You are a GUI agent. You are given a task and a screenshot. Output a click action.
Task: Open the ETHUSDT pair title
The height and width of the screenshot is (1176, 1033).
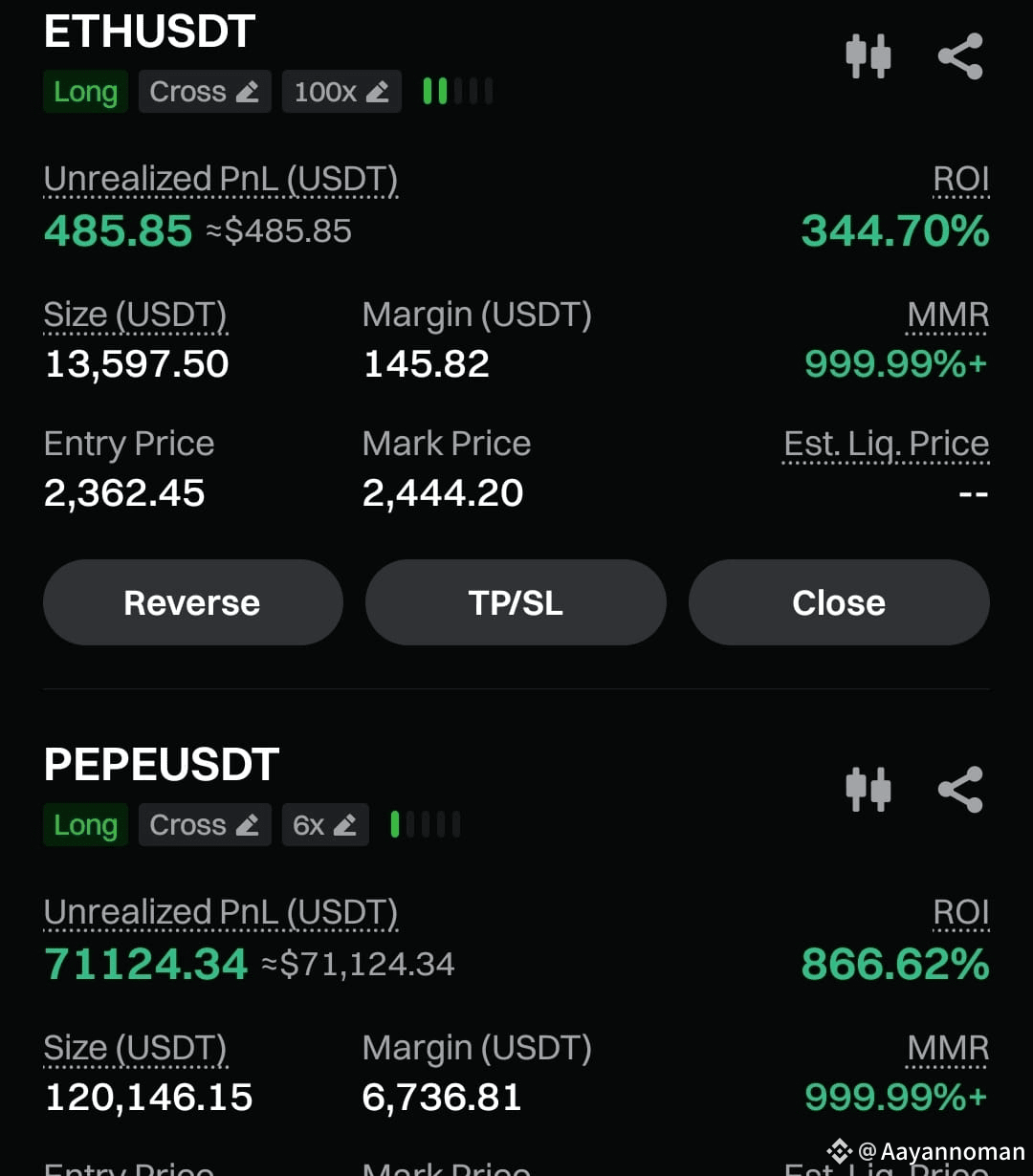coord(149,32)
